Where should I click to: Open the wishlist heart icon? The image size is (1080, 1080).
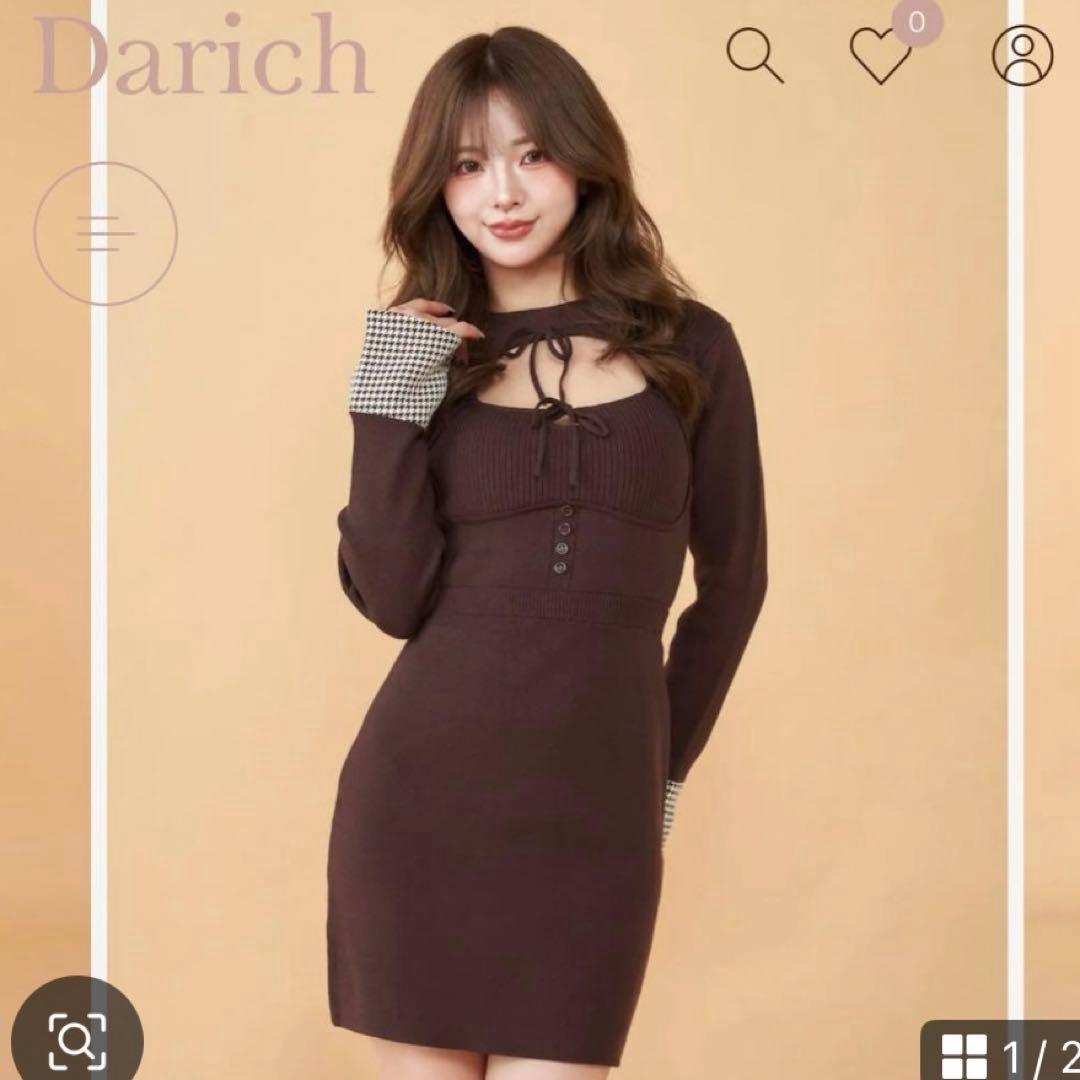[880, 55]
